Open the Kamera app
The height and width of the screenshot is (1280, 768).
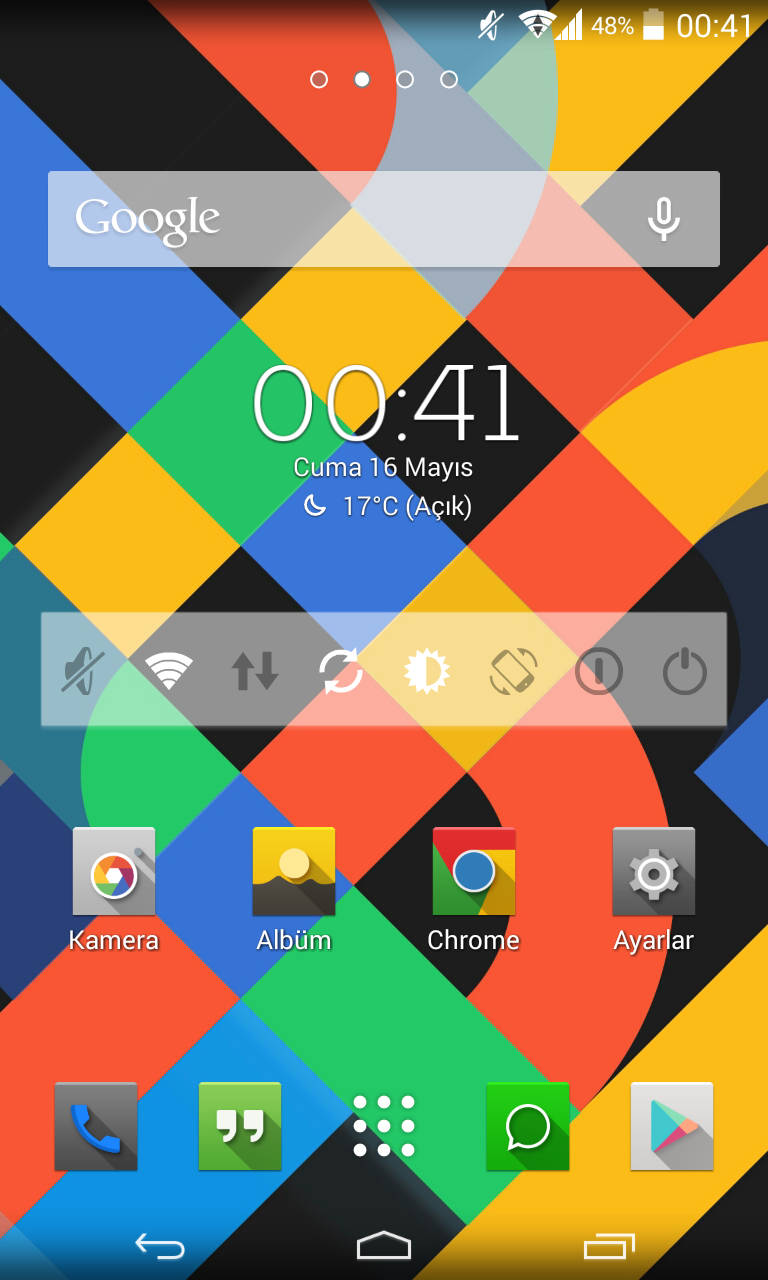point(114,872)
